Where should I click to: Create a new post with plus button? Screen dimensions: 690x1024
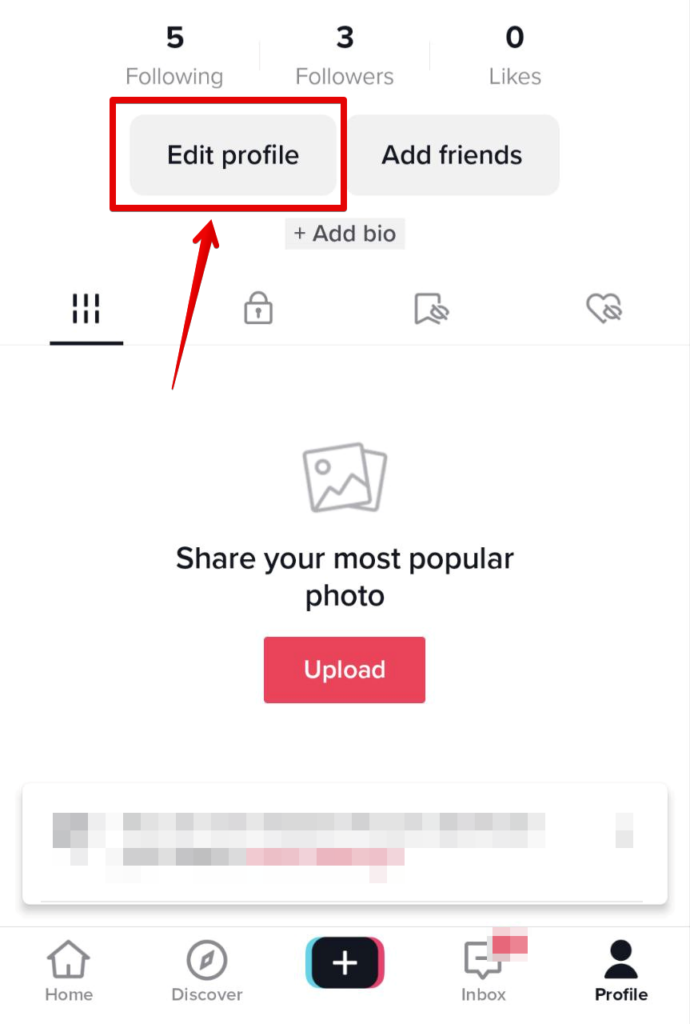(x=345, y=963)
